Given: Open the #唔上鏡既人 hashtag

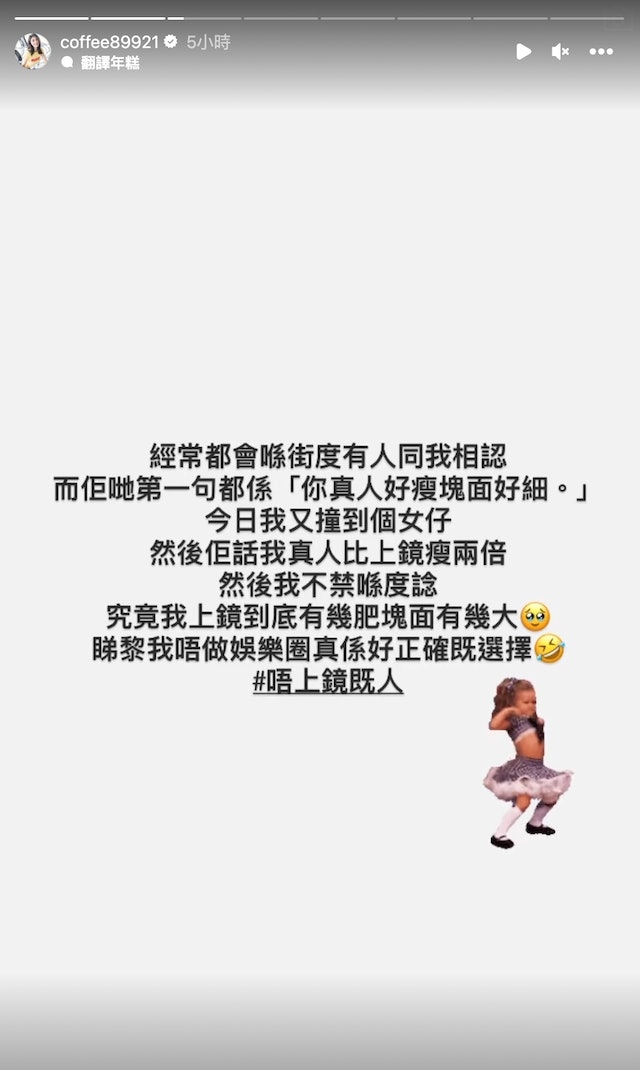Looking at the screenshot, I should coord(328,684).
